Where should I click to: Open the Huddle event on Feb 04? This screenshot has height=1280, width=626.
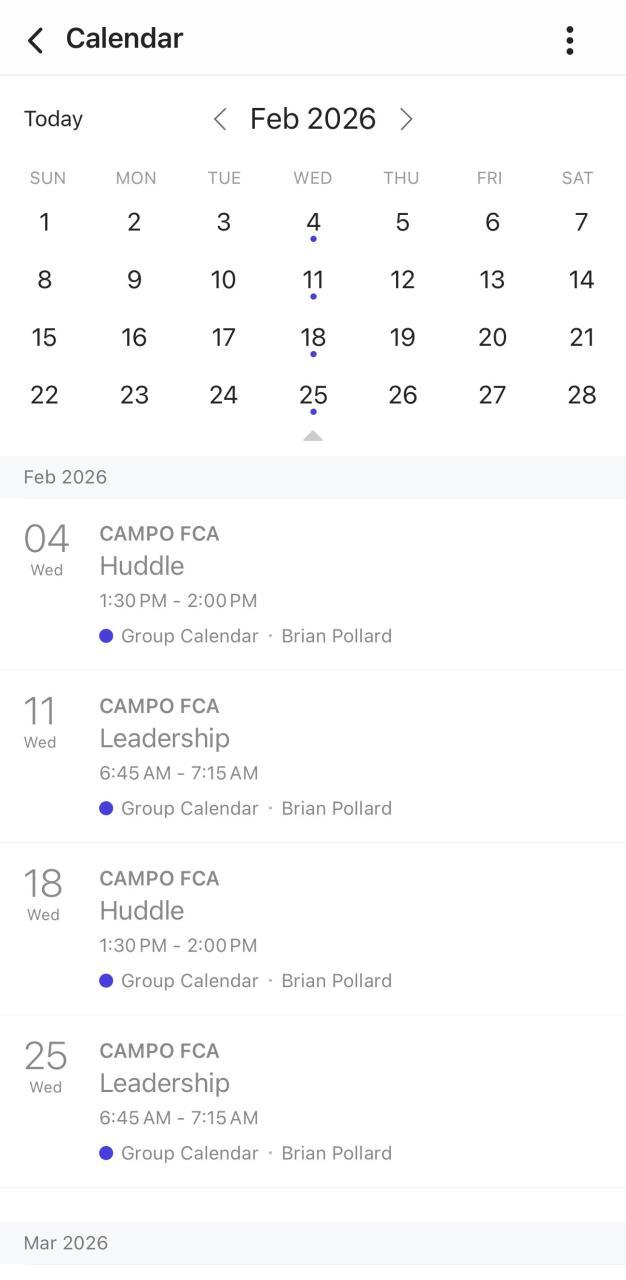pos(313,584)
